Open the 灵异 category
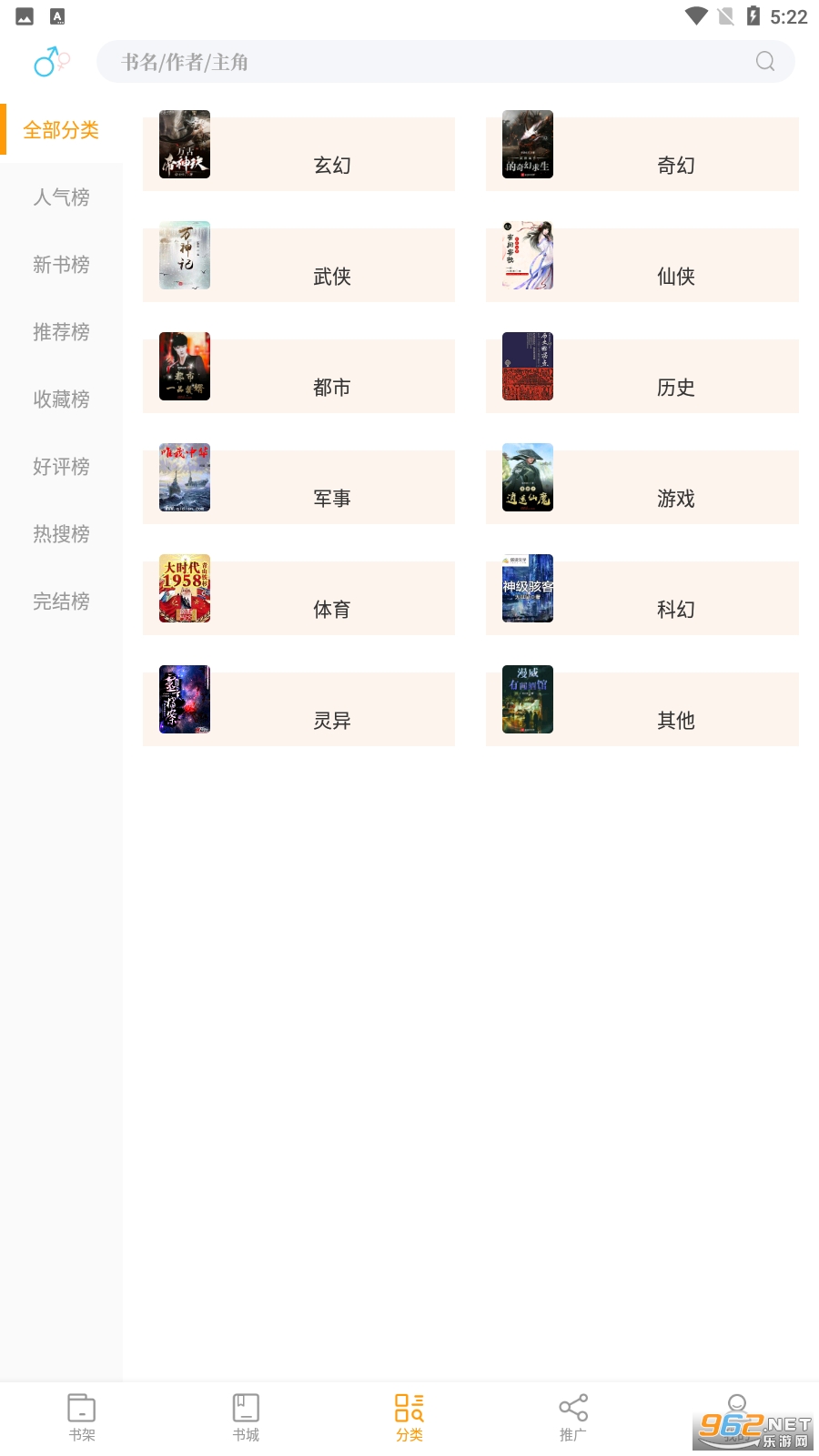The height and width of the screenshot is (1456, 819). (298, 709)
